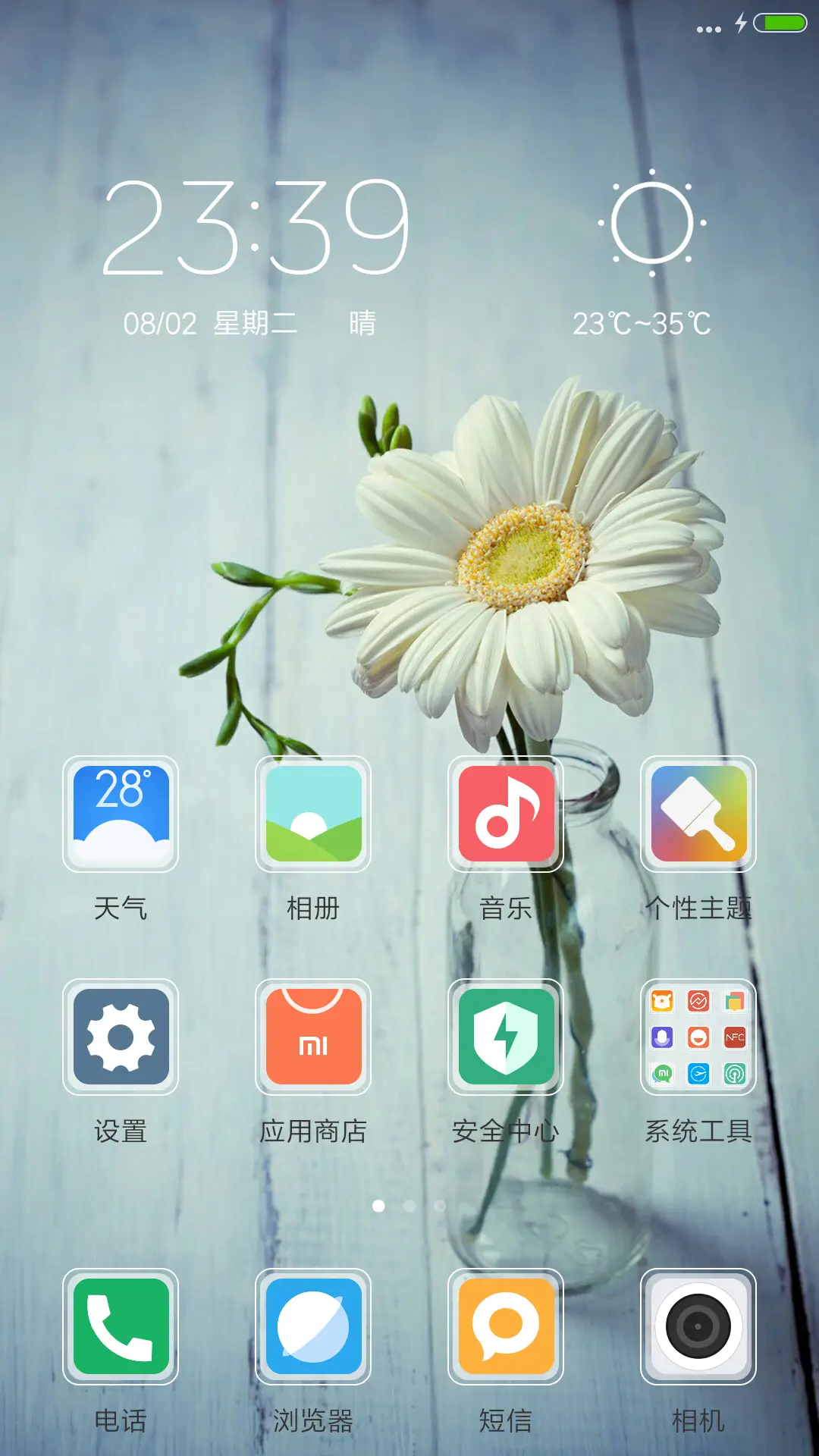Open 安全中心 security center
The width and height of the screenshot is (819, 1456).
[x=506, y=1037]
